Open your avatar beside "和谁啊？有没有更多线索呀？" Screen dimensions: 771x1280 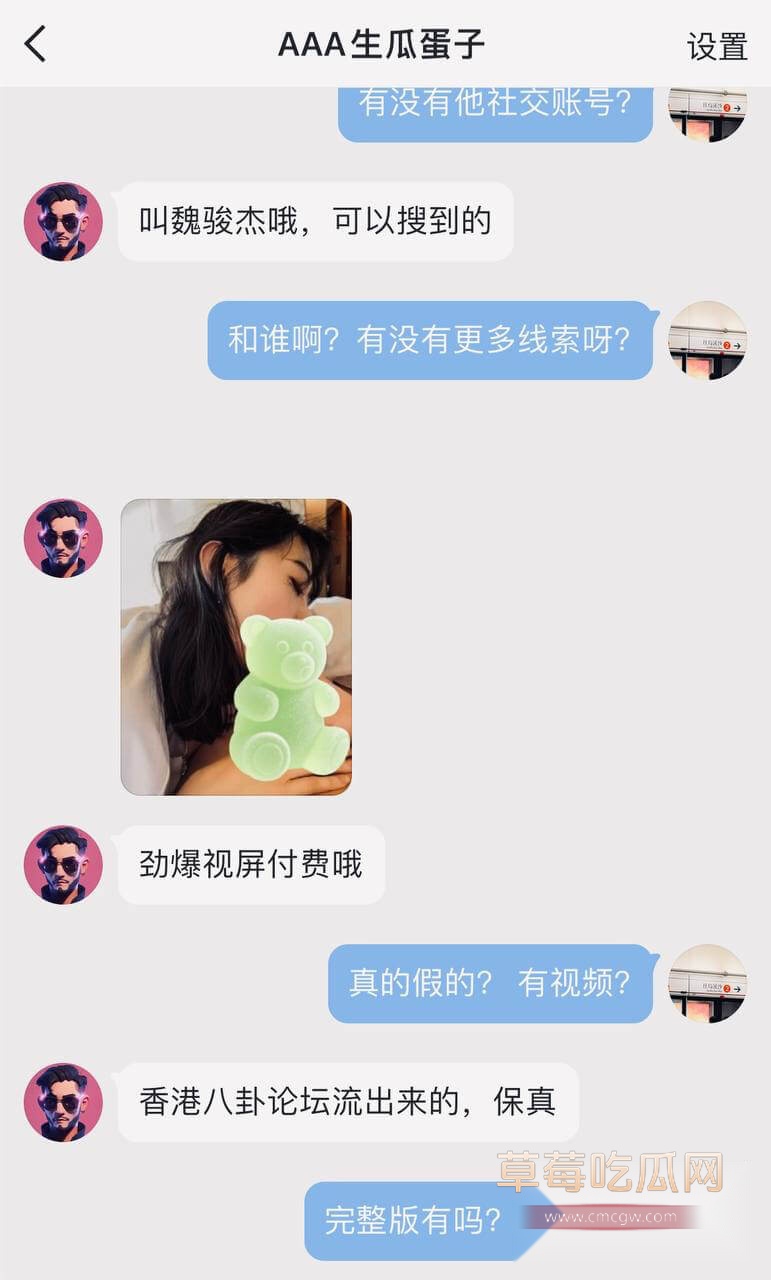706,344
